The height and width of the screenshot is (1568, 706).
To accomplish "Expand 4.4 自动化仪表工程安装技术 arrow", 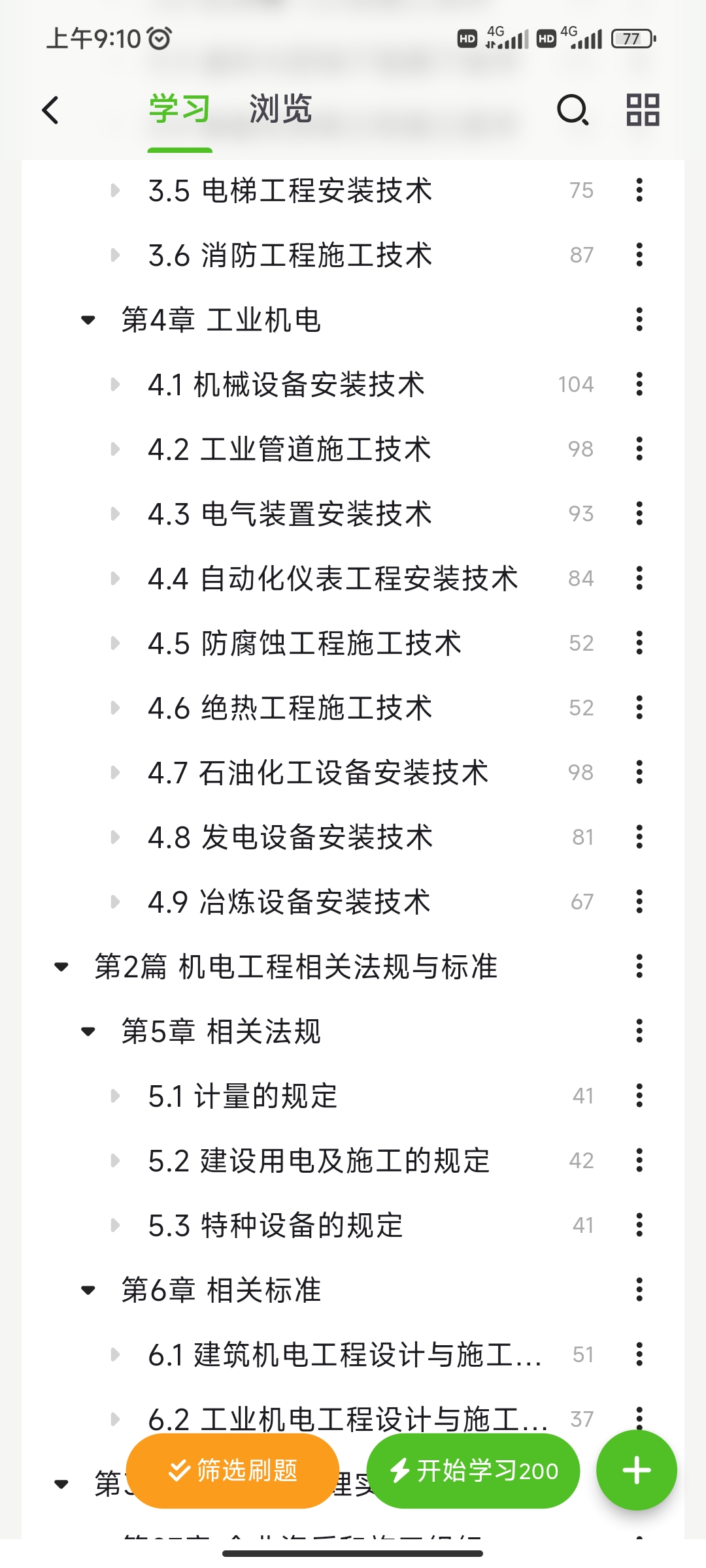I will point(116,578).
